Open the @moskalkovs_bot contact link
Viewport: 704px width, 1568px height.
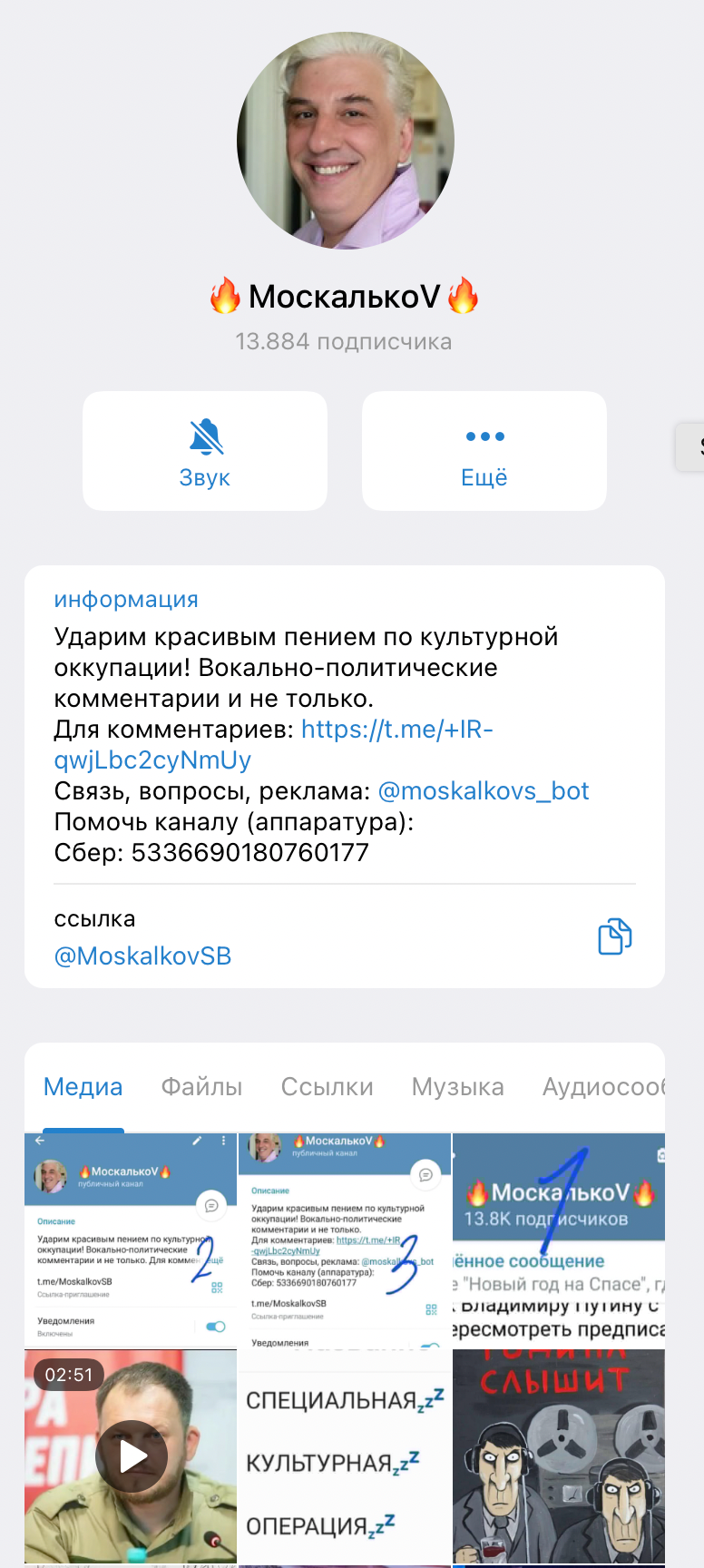click(483, 791)
